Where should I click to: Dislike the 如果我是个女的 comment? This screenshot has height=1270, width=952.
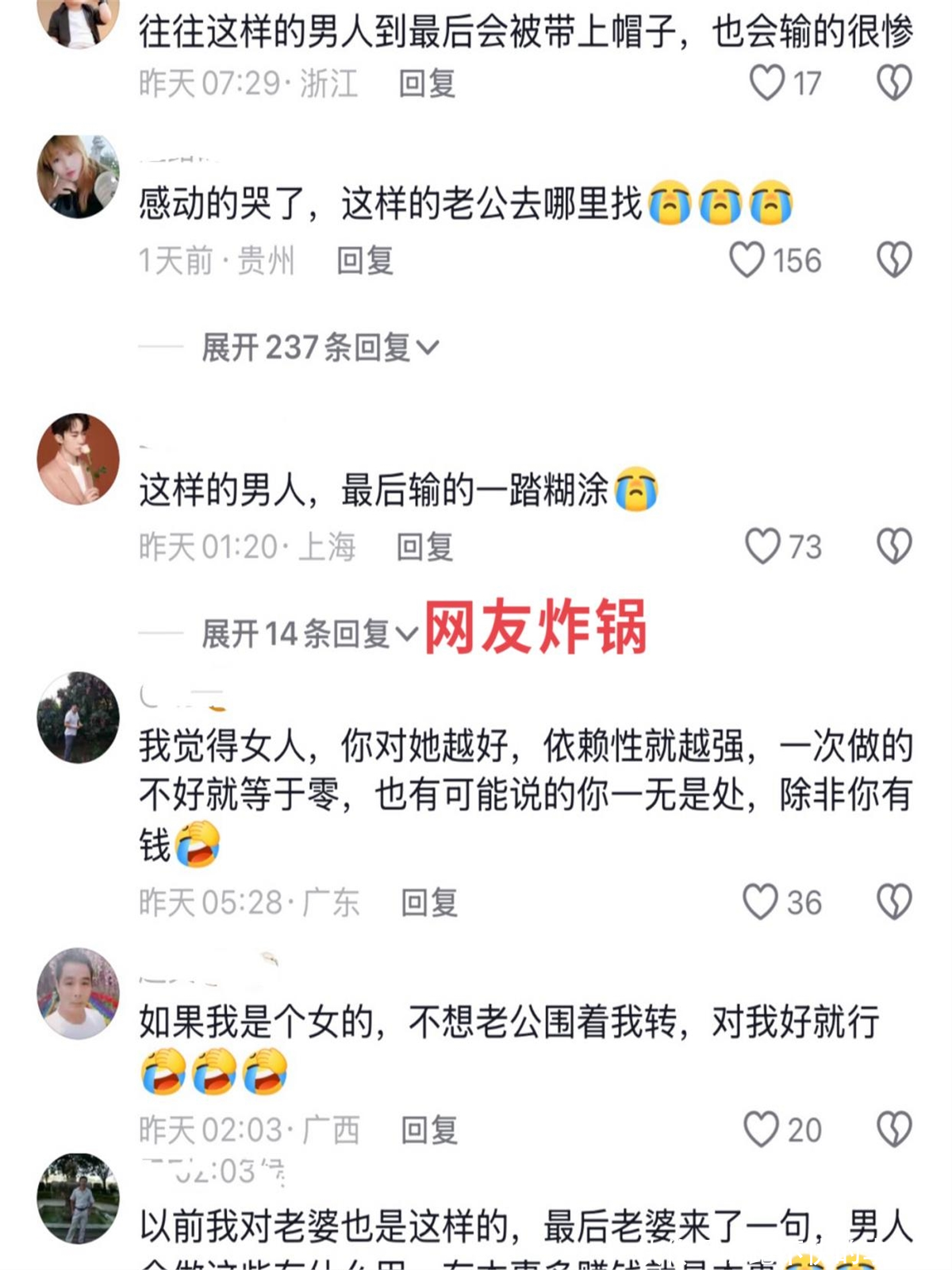tap(894, 1129)
